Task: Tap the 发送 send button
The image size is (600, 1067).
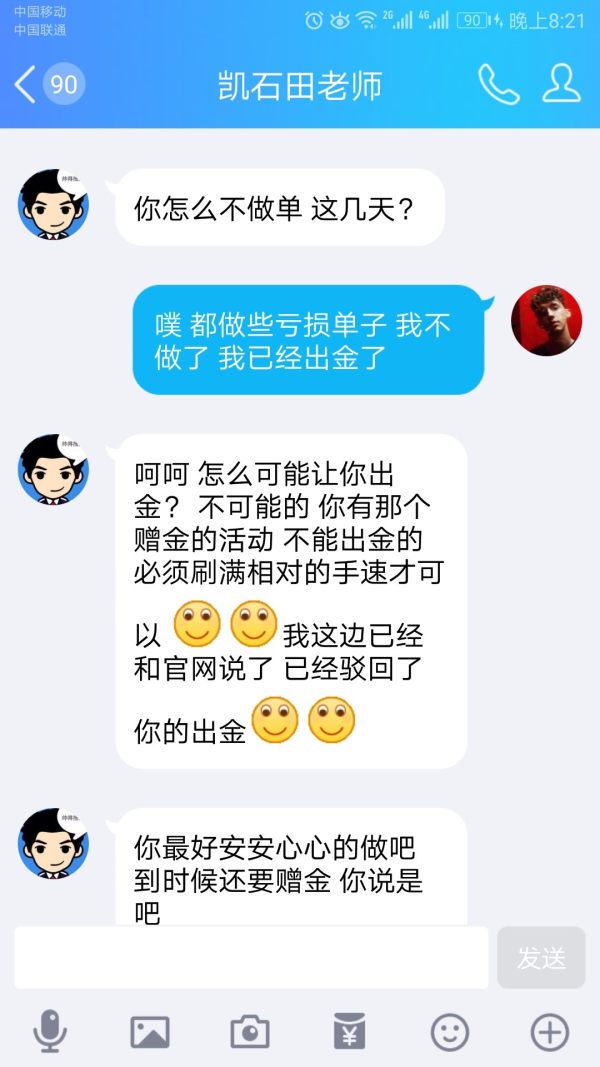Action: [x=541, y=958]
